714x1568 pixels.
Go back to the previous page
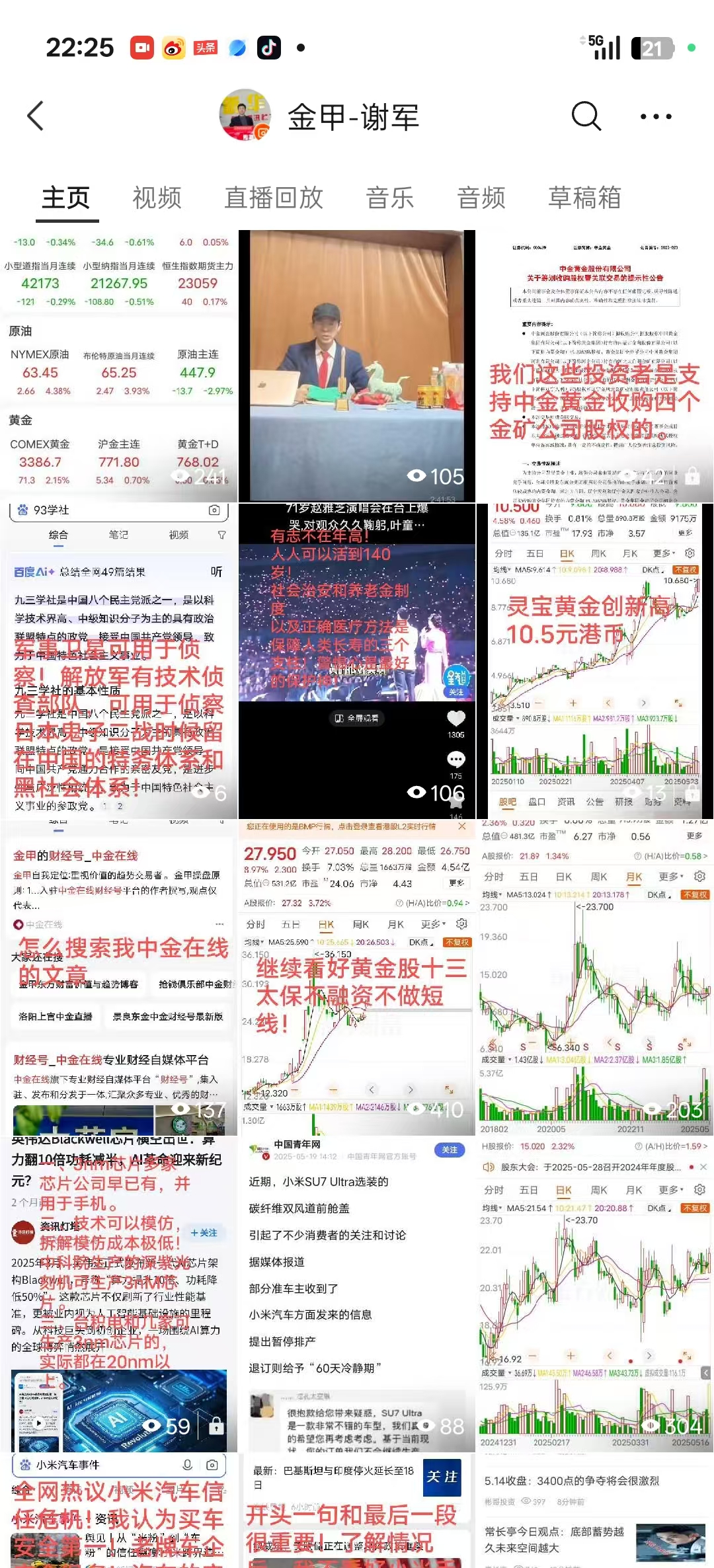36,116
